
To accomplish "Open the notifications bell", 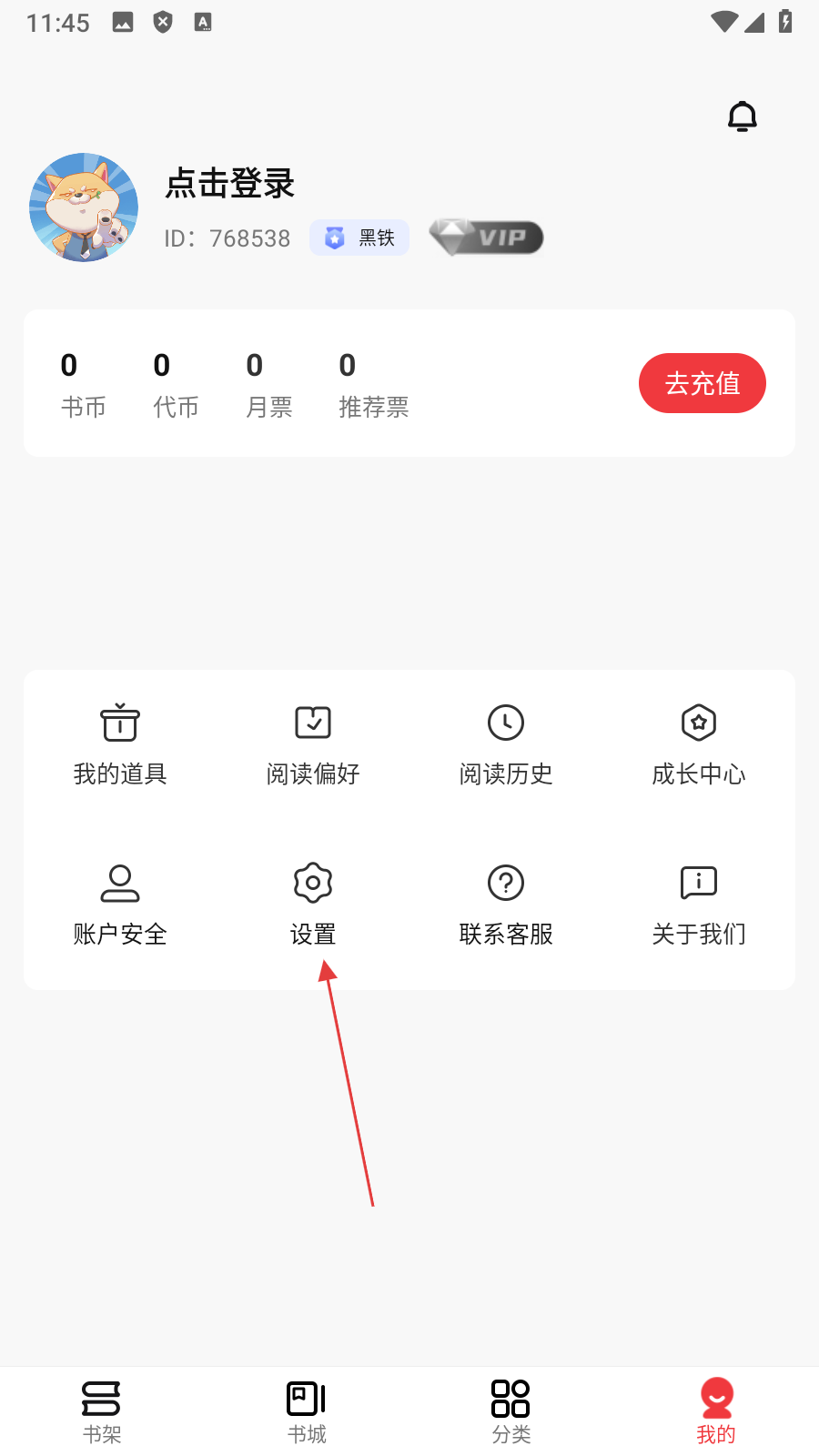I will tap(743, 116).
